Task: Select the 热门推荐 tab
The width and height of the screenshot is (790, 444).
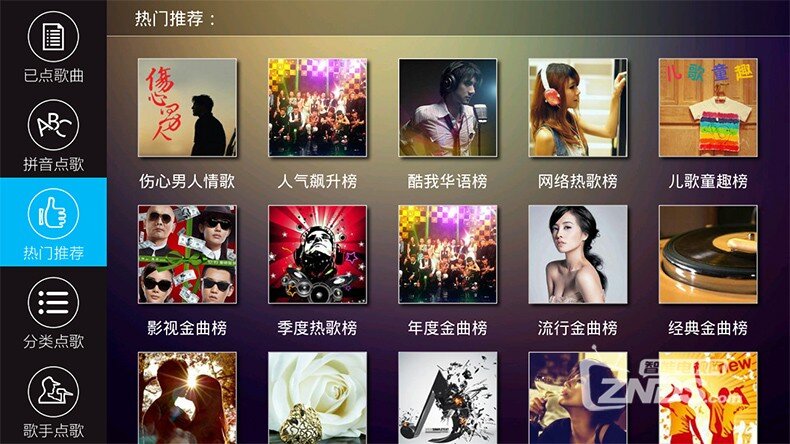Action: click(x=53, y=222)
